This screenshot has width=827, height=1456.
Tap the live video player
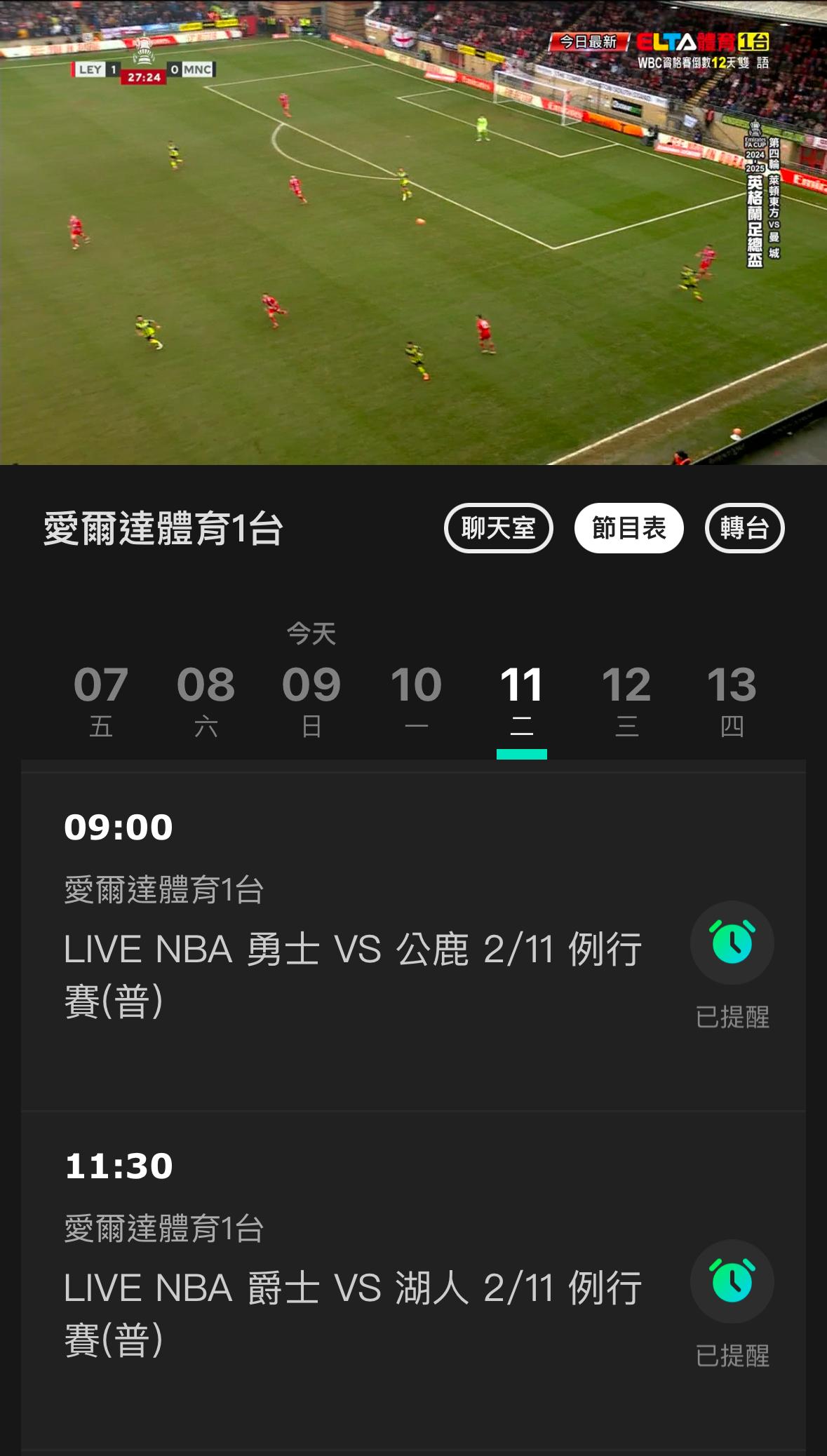coord(413,232)
